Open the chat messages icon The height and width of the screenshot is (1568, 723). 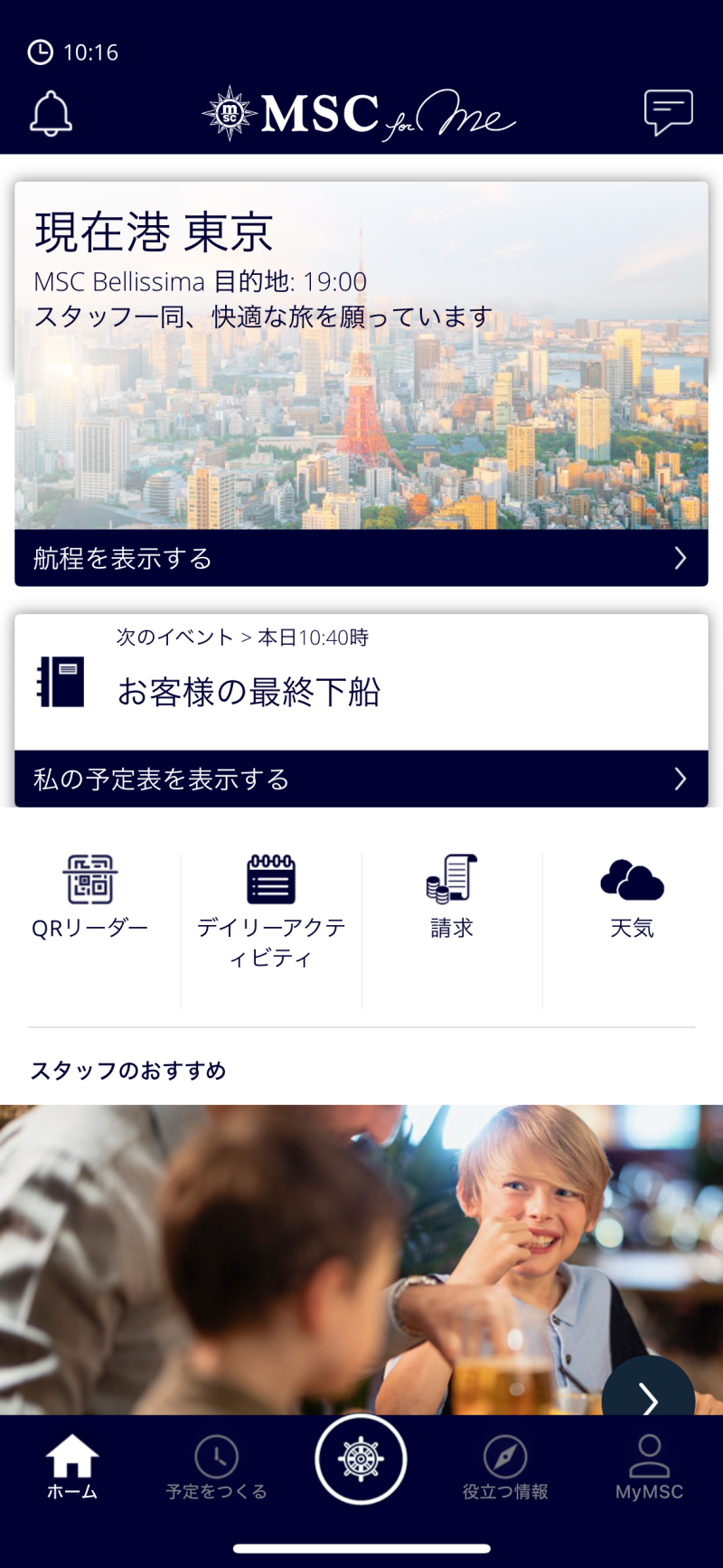(668, 113)
